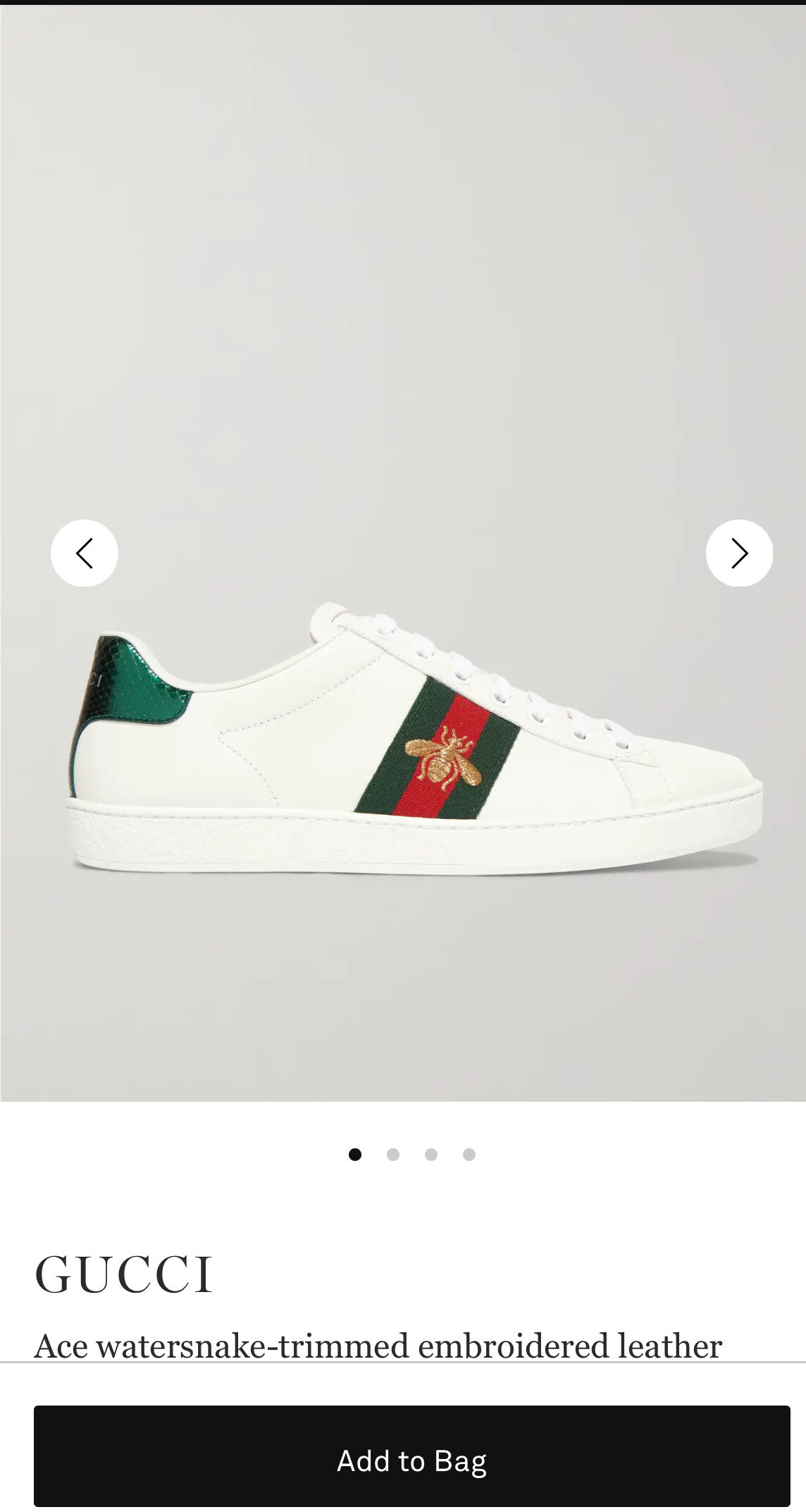Show the fourth image via last dot
This screenshot has height=1512, width=806.
469,1154
